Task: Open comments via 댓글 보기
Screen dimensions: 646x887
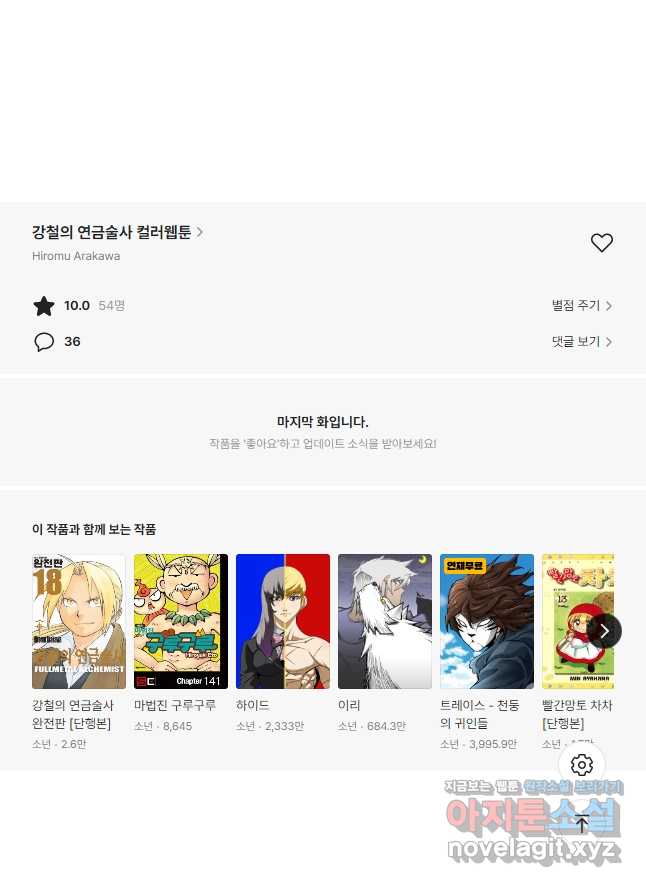Action: pyautogui.click(x=581, y=342)
